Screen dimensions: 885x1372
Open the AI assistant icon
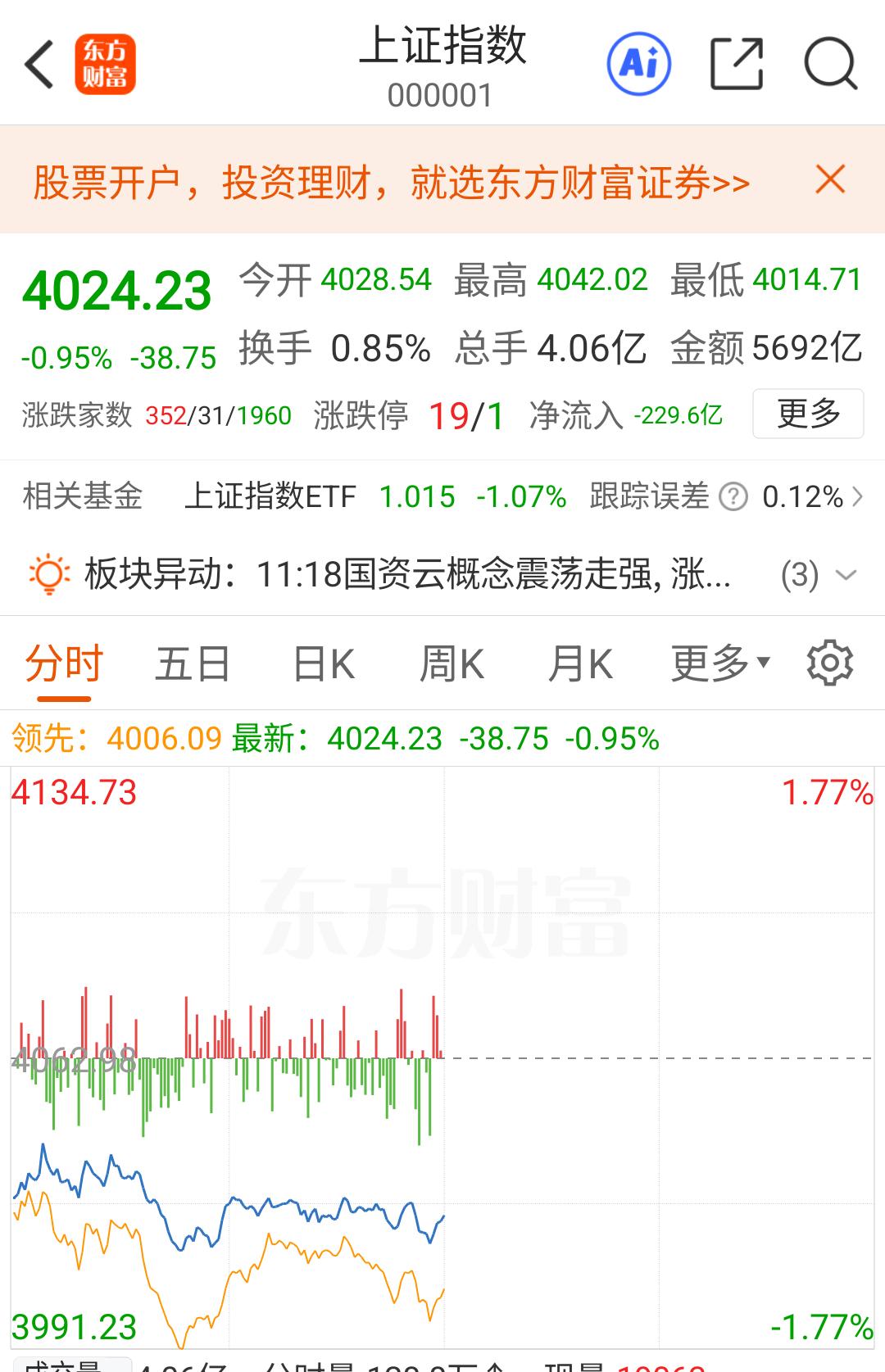(640, 63)
